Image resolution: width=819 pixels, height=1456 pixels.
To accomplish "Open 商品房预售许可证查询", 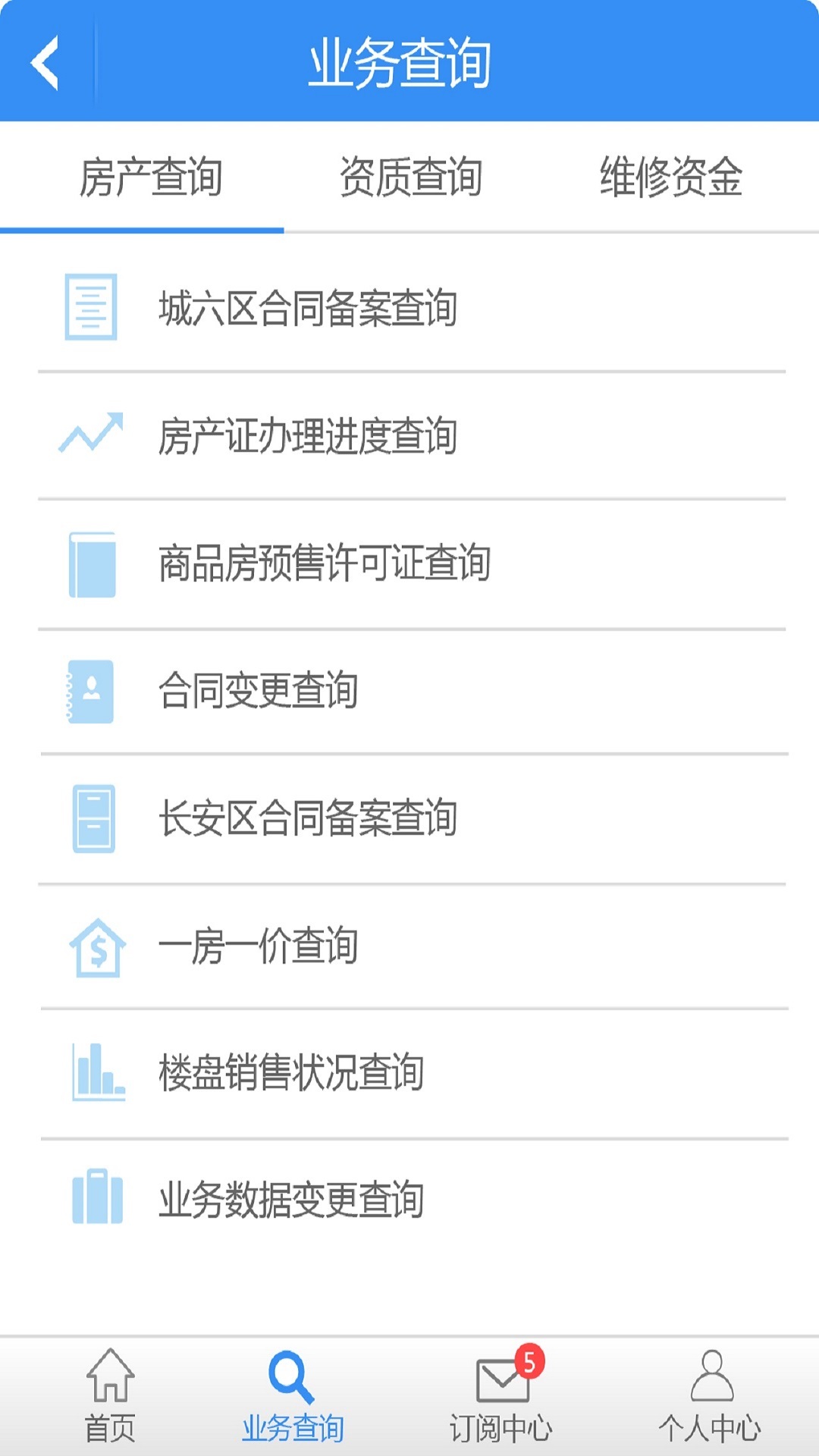I will tap(326, 560).
